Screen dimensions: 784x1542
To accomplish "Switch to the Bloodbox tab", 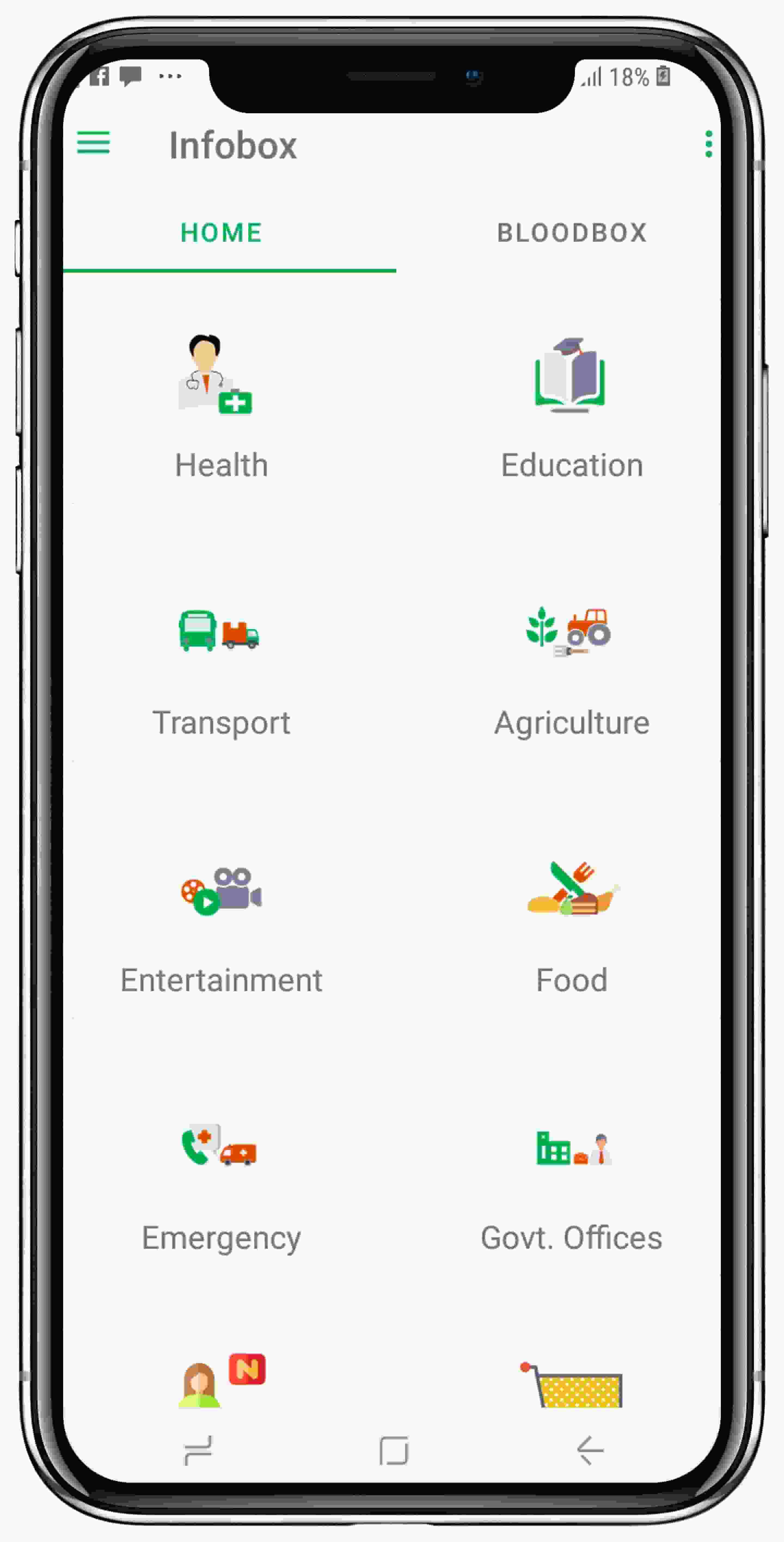I will 572,233.
